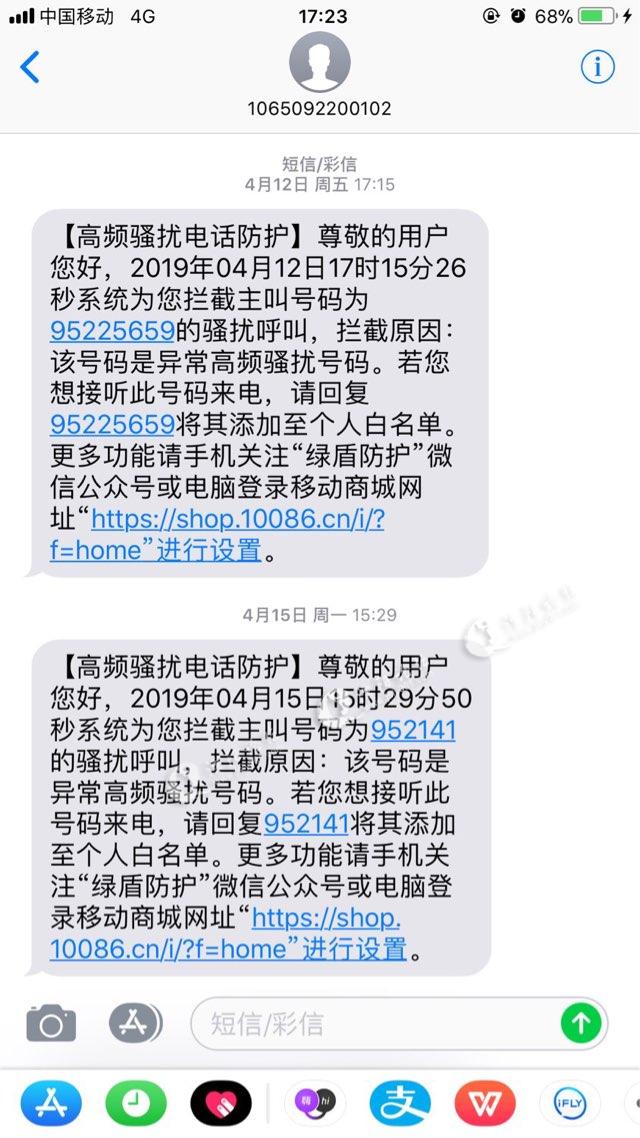Open the shop.10086.cn link in the April 12 message
Viewport: 640px width, 1138px height.
coord(237,519)
